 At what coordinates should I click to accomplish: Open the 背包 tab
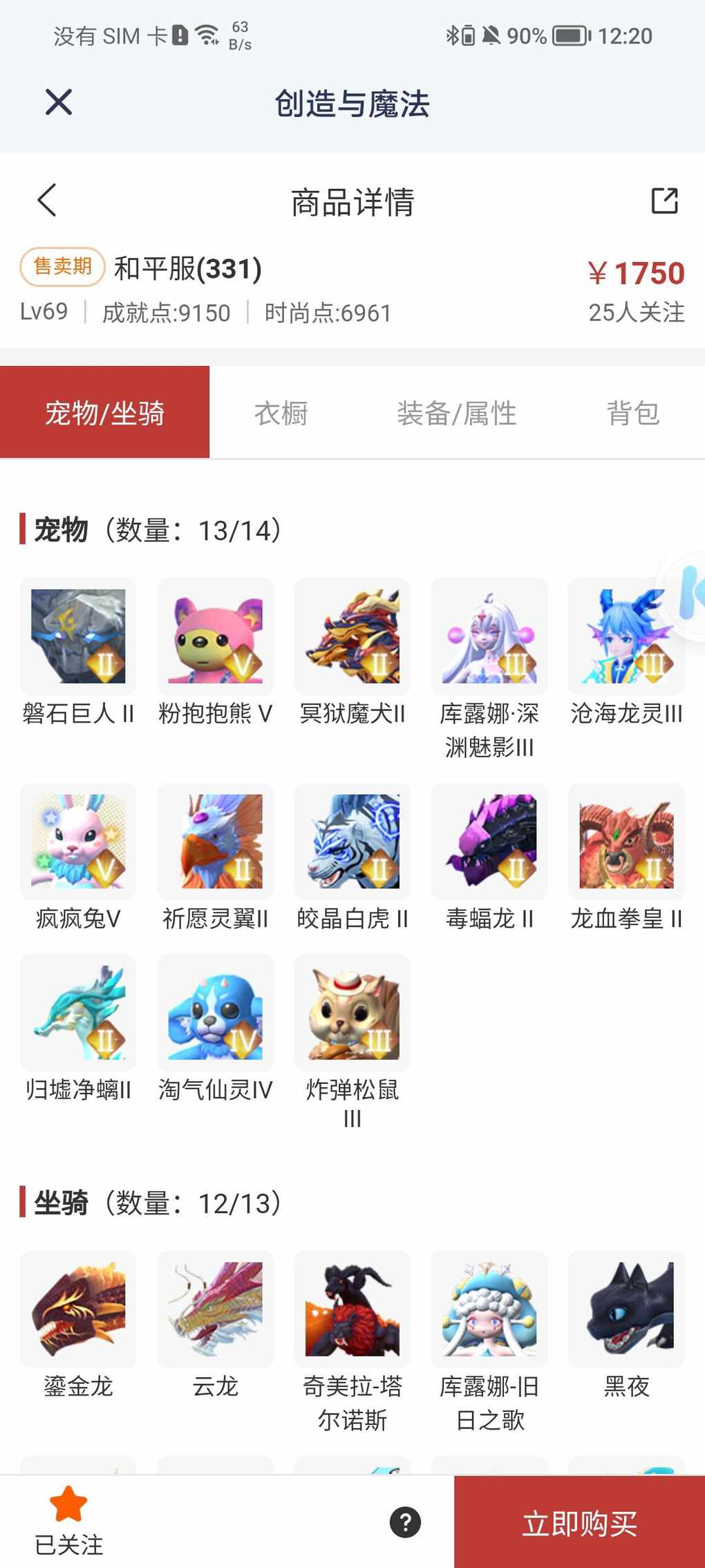[x=632, y=413]
